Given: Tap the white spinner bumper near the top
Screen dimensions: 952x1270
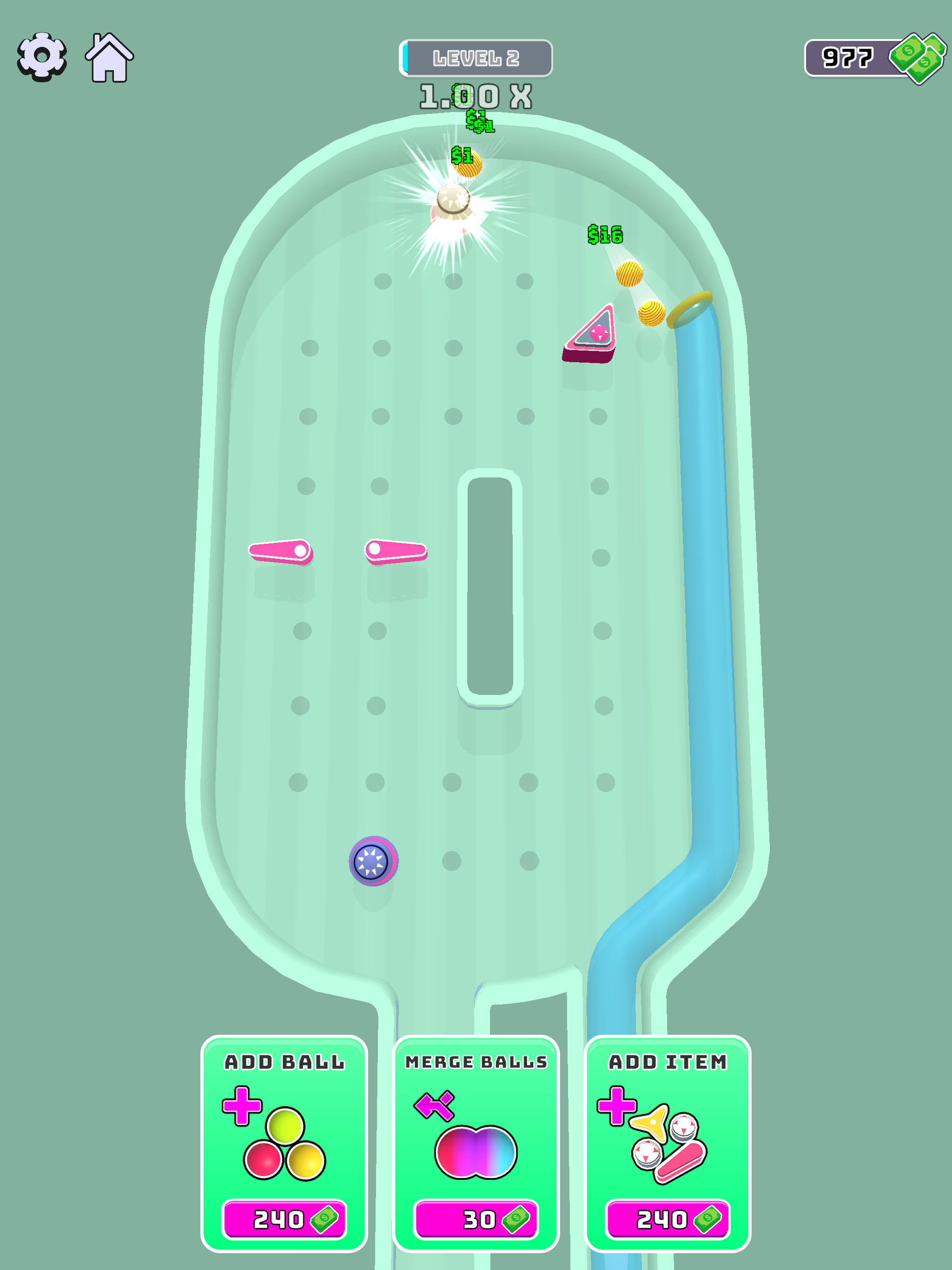Looking at the screenshot, I should (x=454, y=204).
